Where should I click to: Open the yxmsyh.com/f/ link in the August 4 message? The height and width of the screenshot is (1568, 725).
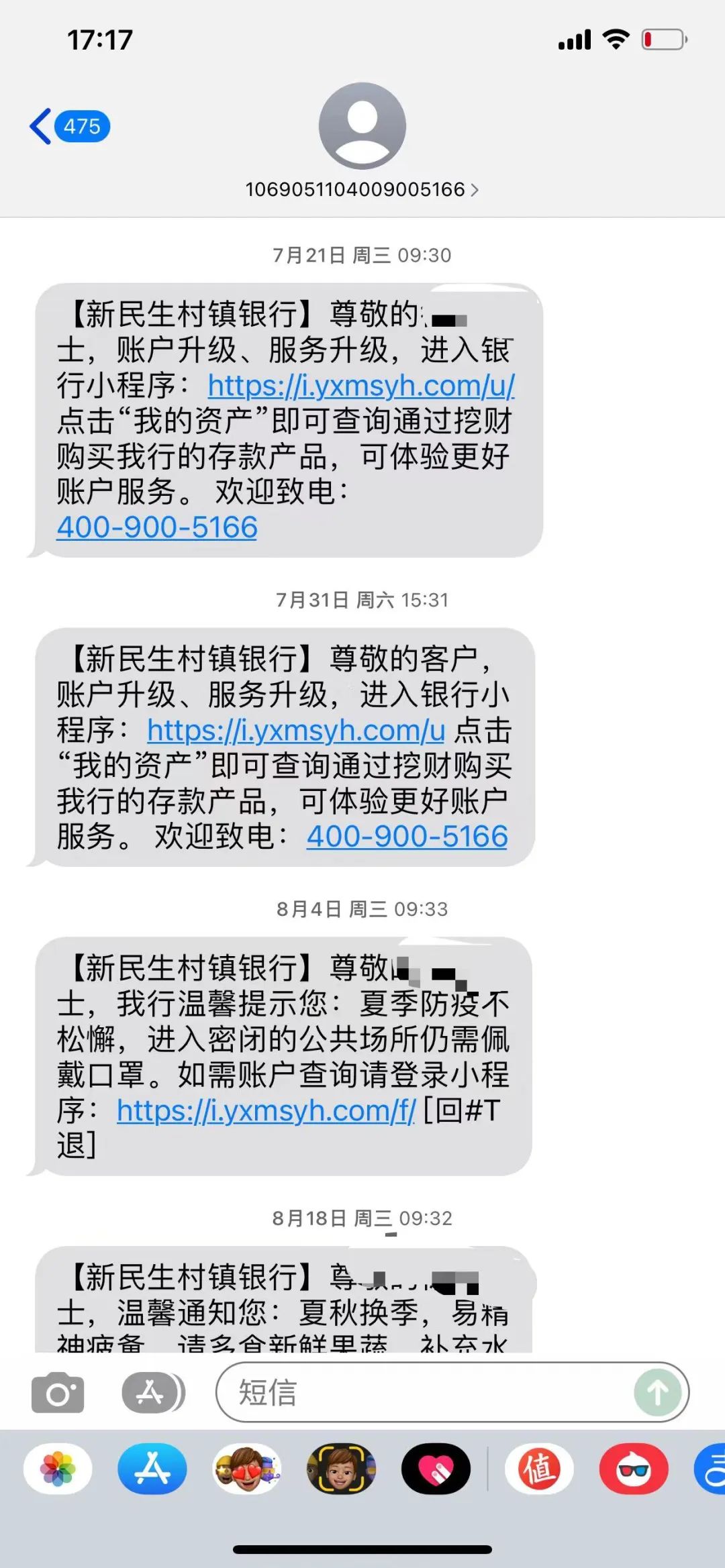[267, 1111]
